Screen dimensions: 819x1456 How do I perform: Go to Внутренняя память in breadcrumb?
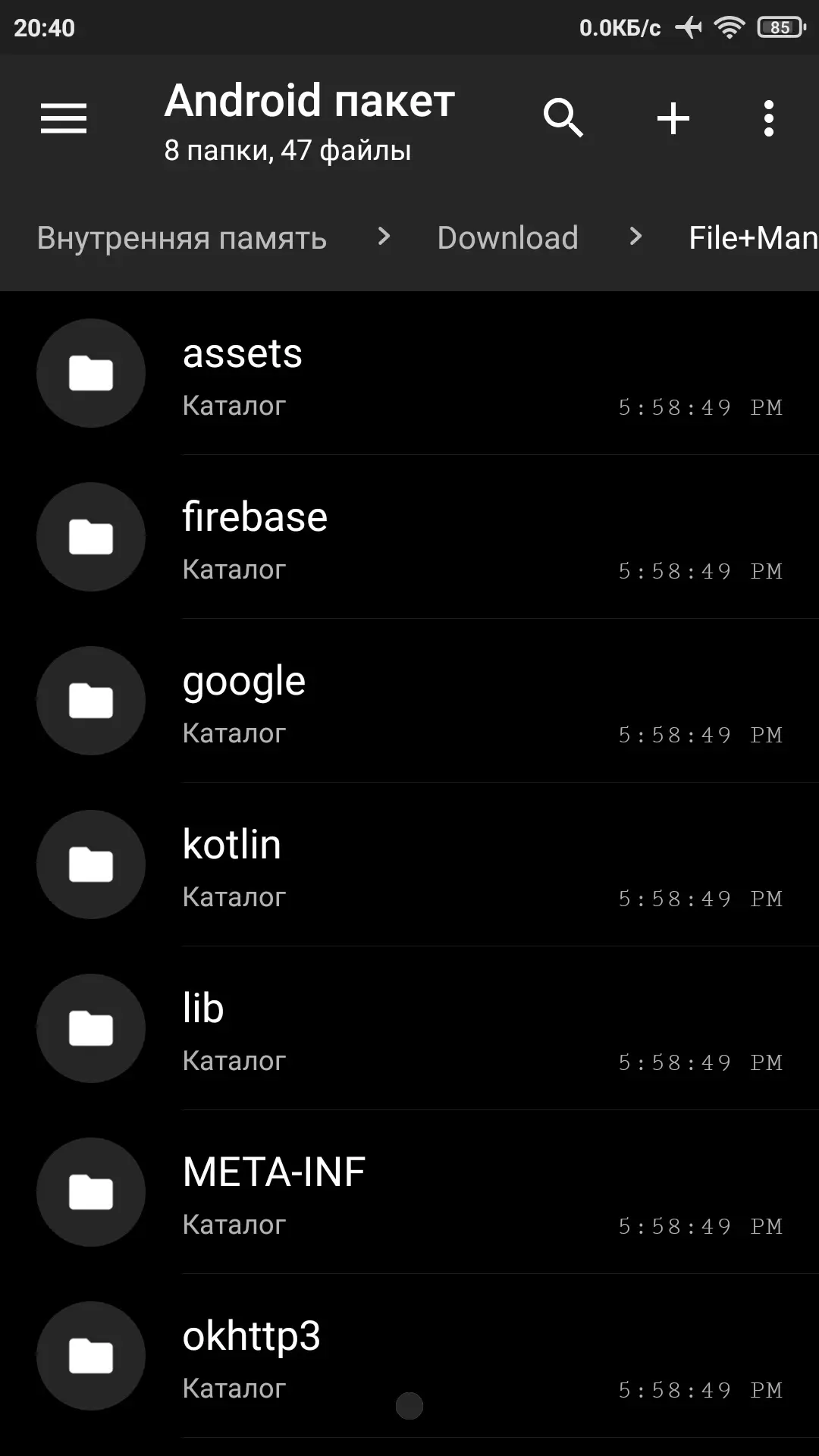click(x=182, y=238)
